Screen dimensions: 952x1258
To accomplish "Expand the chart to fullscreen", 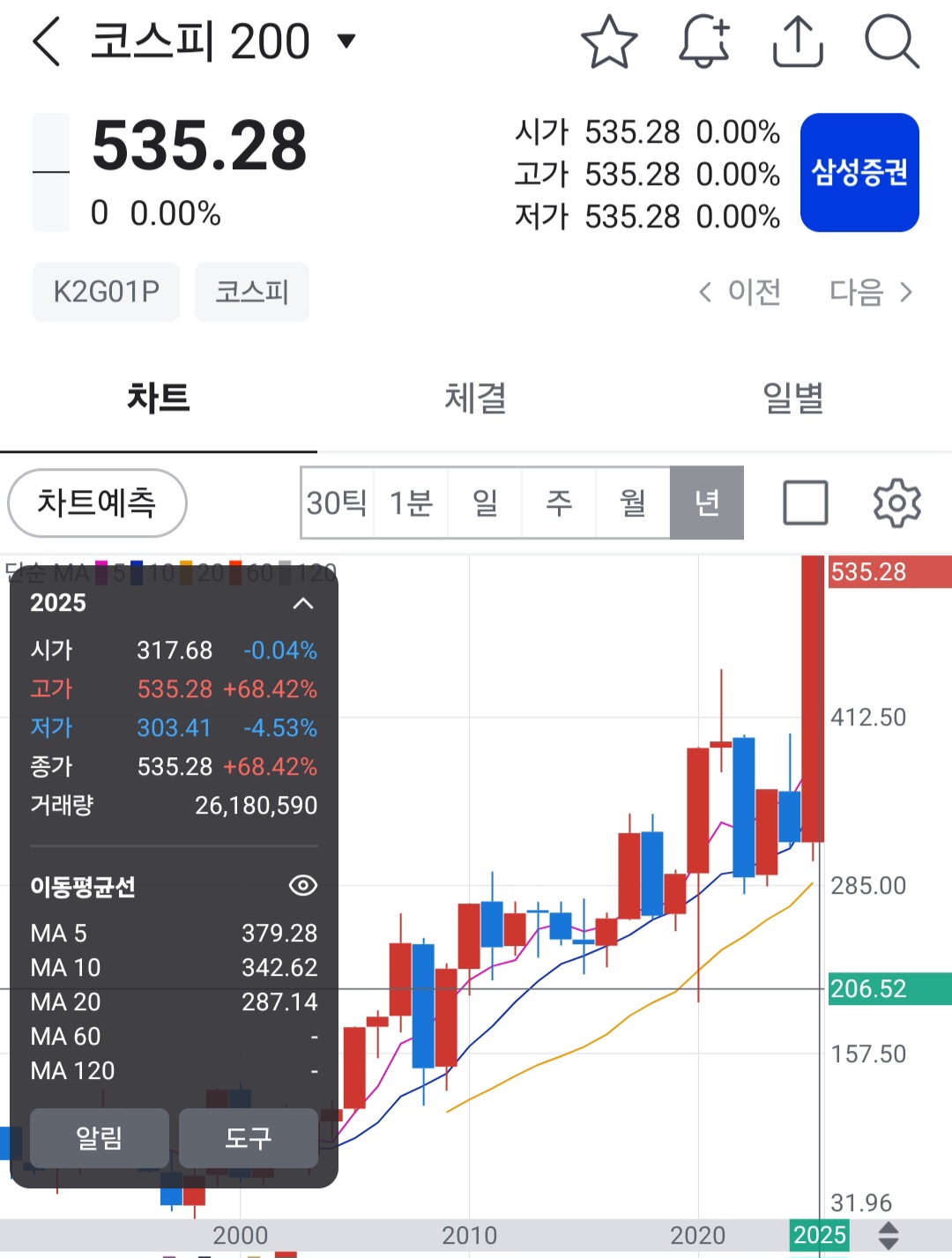I will [x=806, y=503].
